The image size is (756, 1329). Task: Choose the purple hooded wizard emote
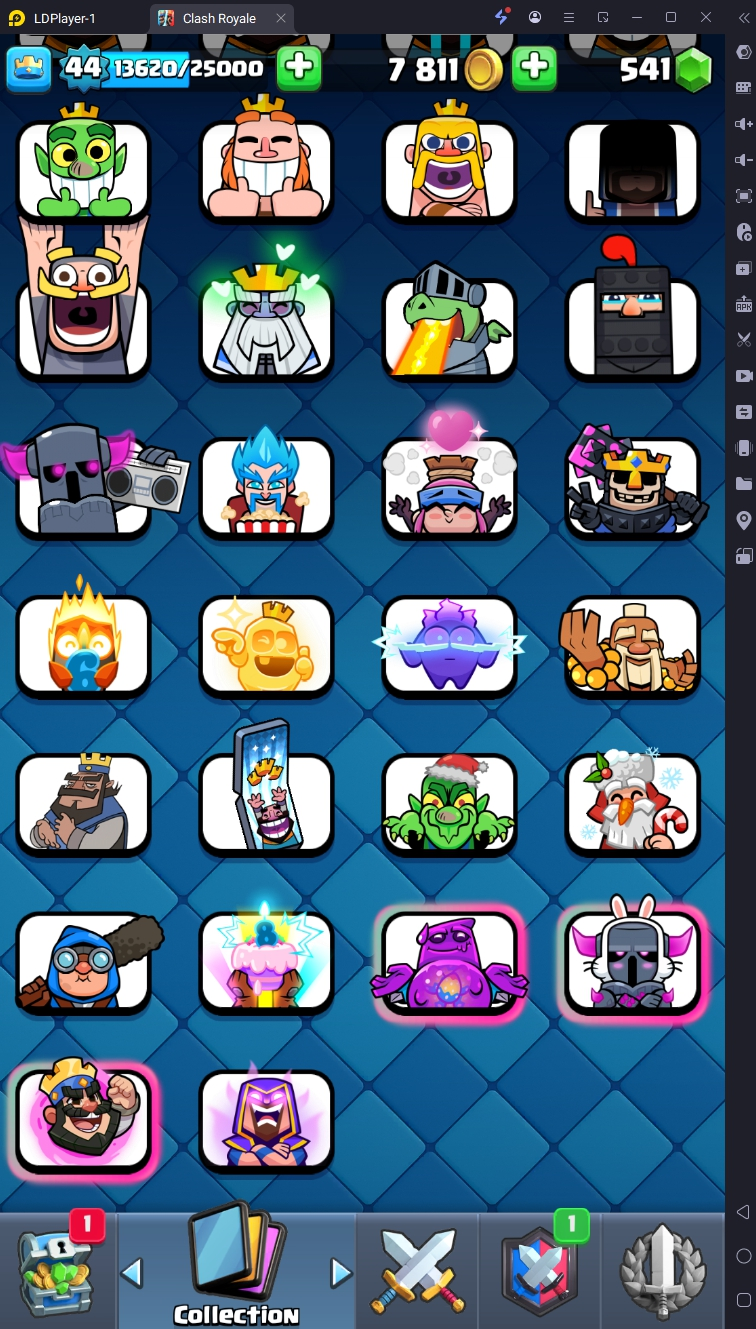point(266,1119)
